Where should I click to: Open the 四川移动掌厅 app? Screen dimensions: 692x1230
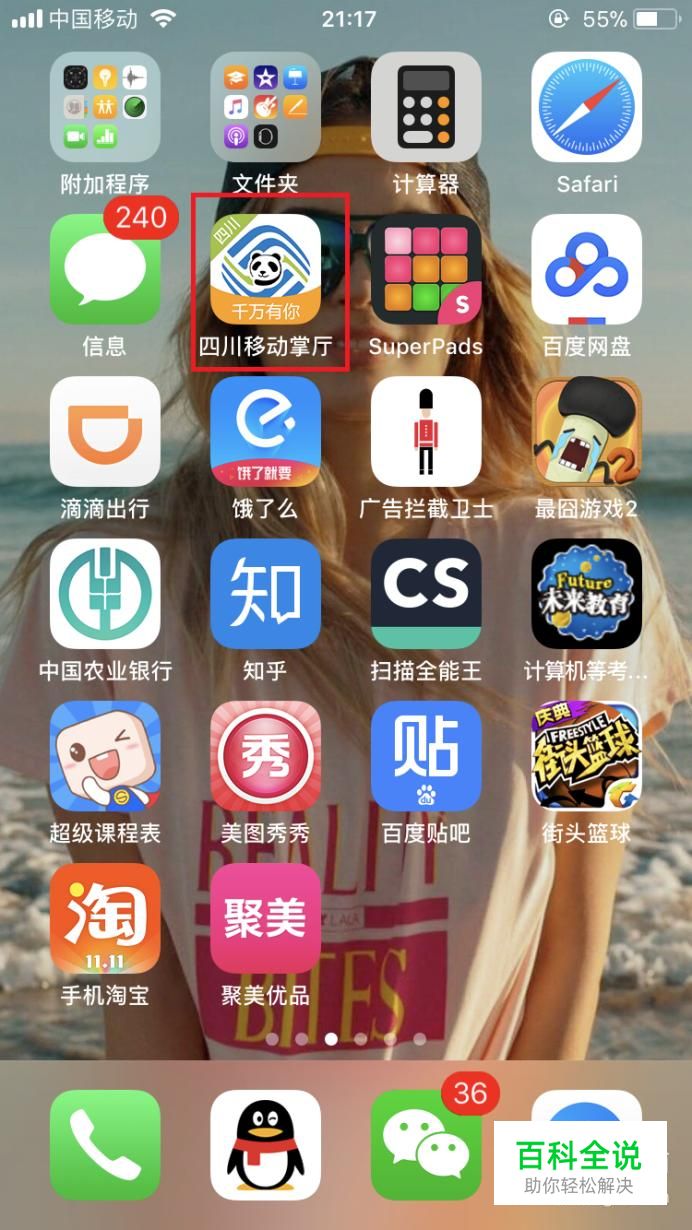(265, 269)
